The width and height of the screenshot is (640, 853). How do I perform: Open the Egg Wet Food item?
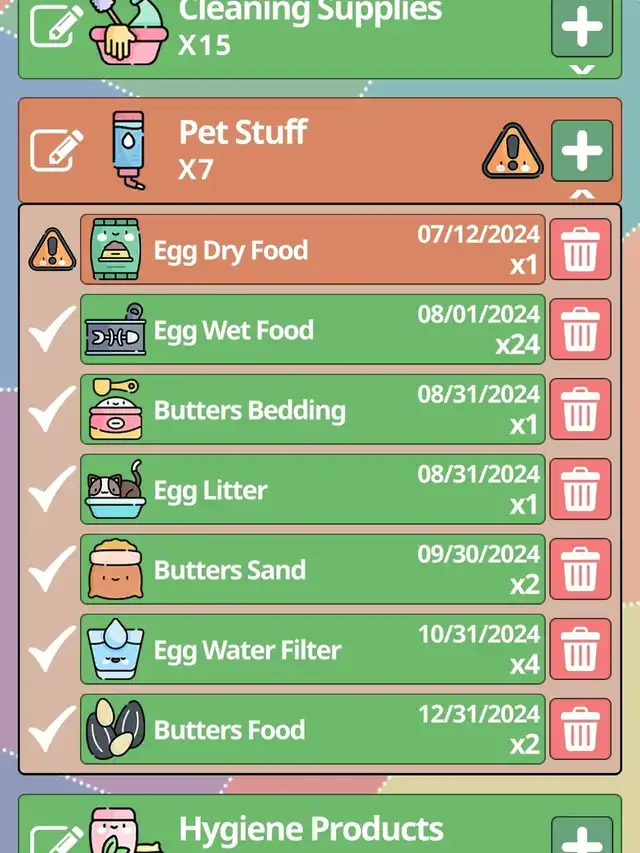pos(312,329)
